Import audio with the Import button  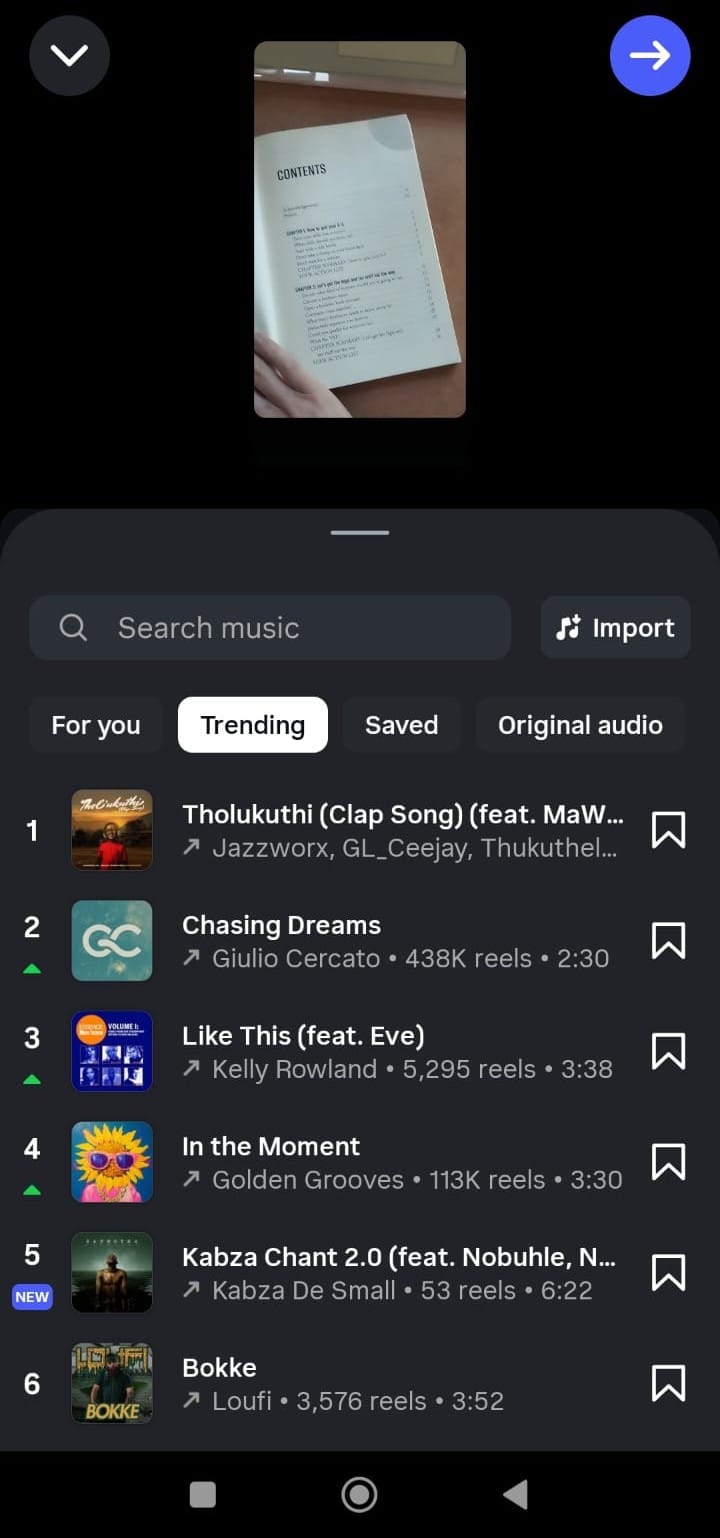615,628
